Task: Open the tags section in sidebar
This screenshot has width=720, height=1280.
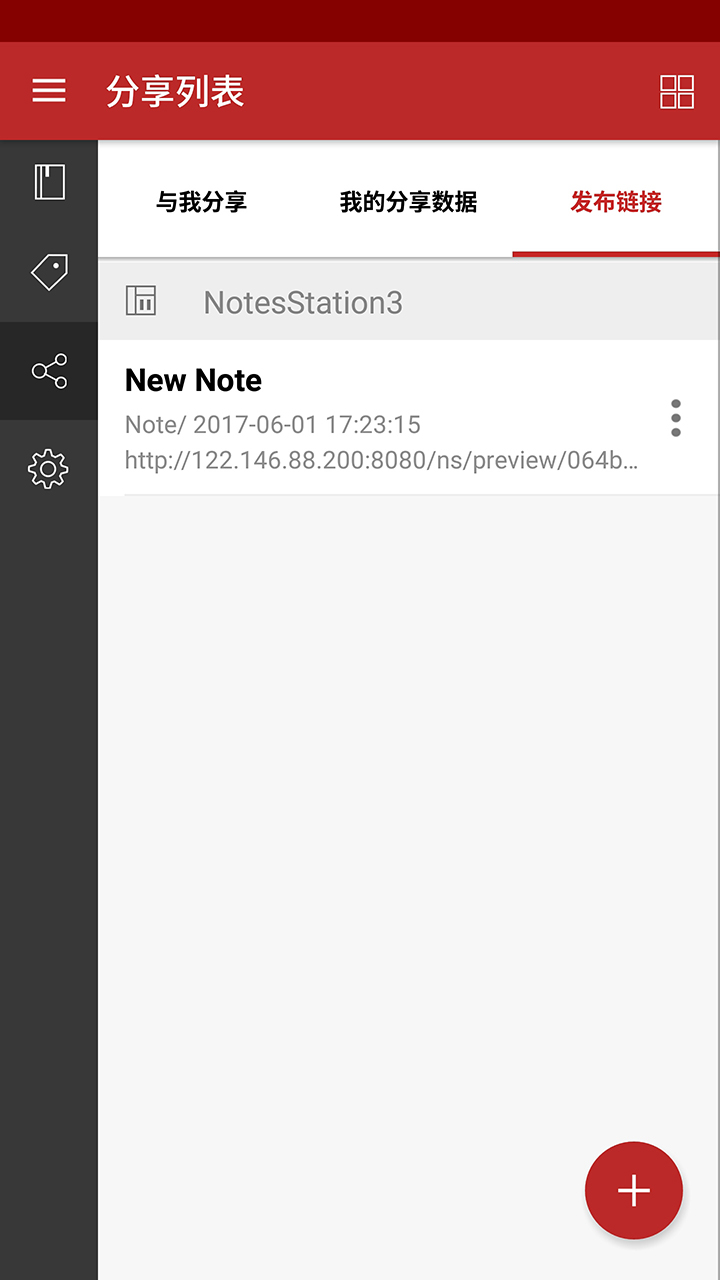Action: click(48, 272)
